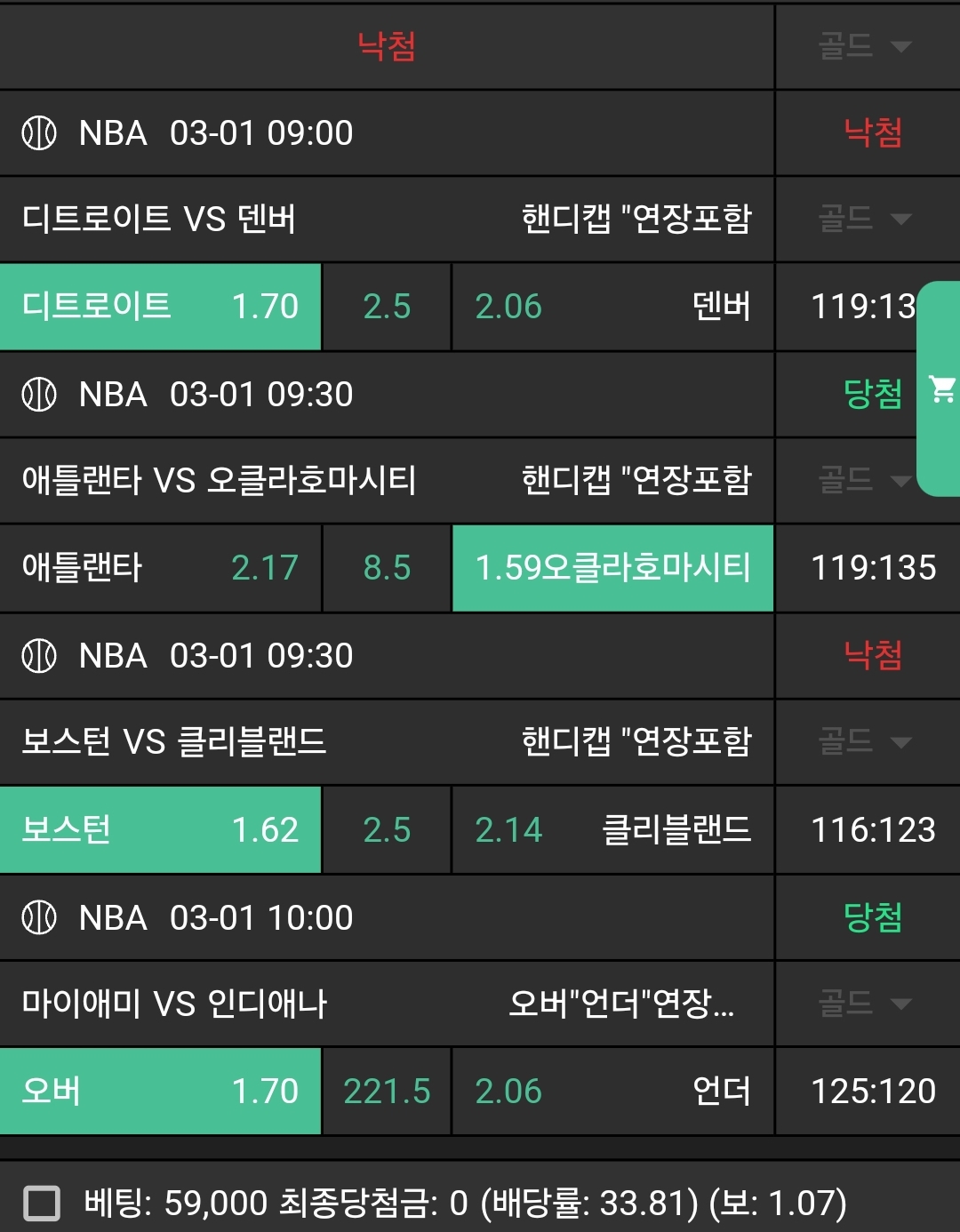Choose 클리블랜드 at odds 2.14
The height and width of the screenshot is (1232, 960).
[x=612, y=829]
